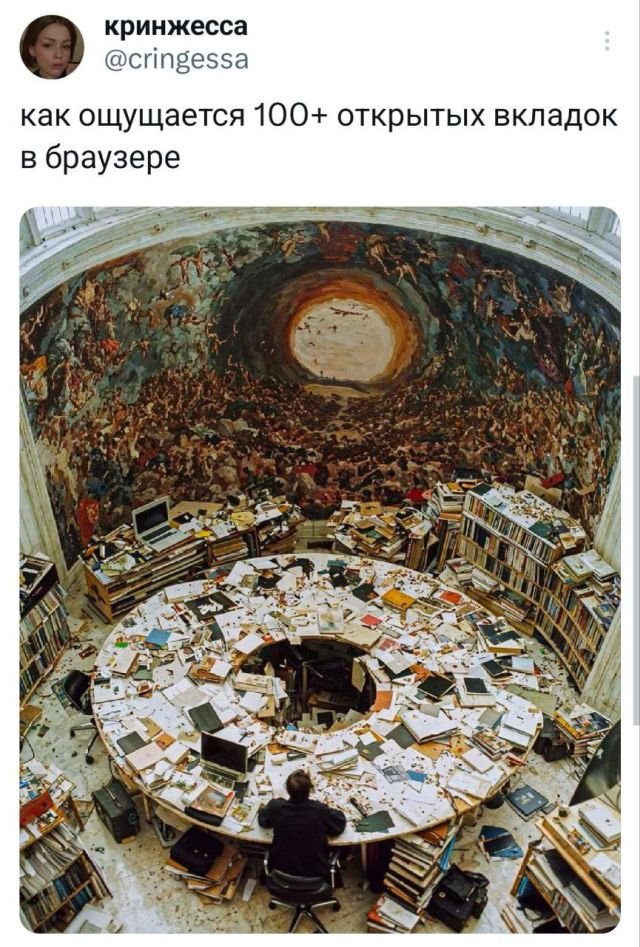Viewport: 640px width, 947px height.
Task: Open кринжесса's profile avatar
Action: pyautogui.click(x=51, y=47)
